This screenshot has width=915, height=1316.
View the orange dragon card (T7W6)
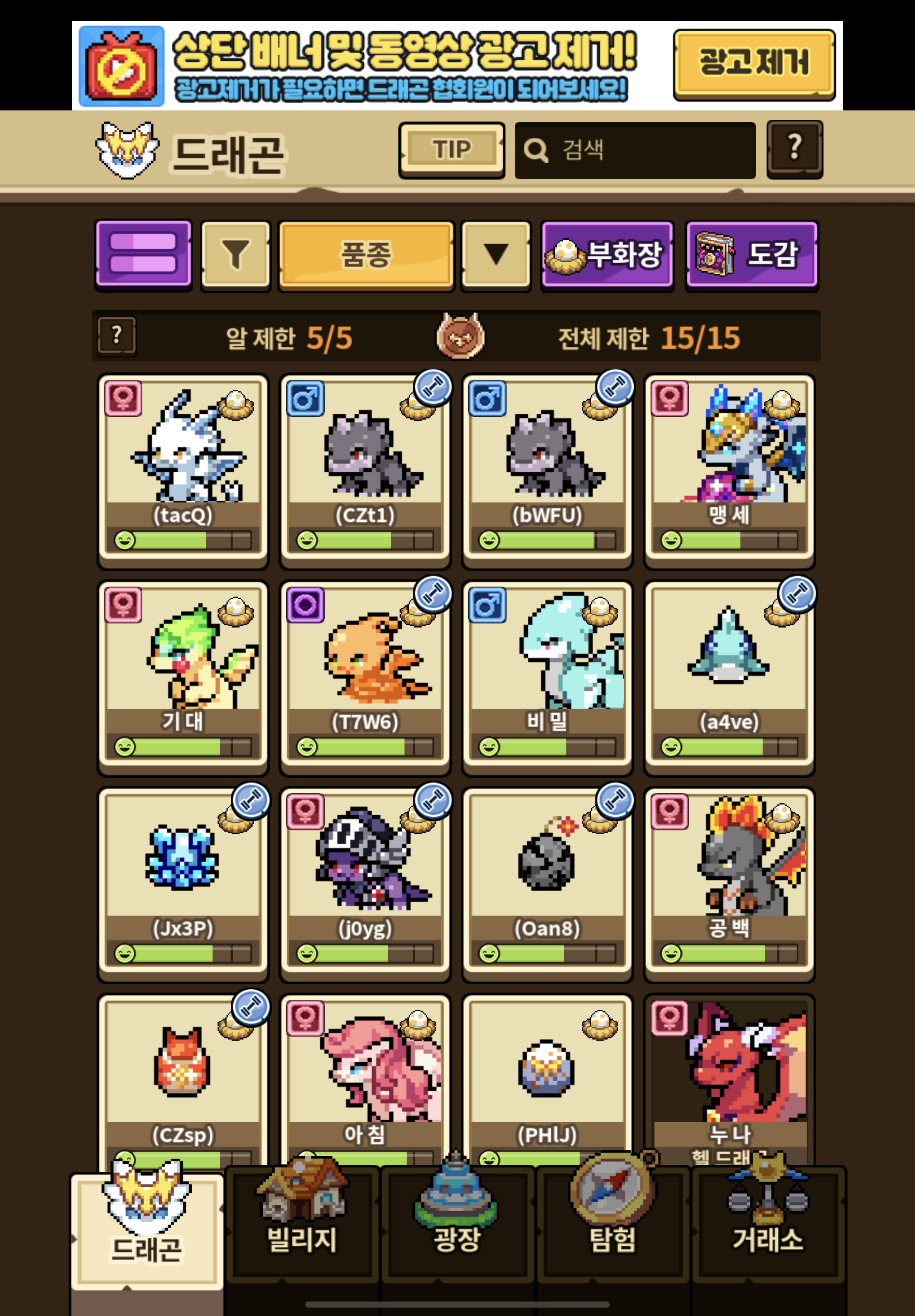pos(365,676)
